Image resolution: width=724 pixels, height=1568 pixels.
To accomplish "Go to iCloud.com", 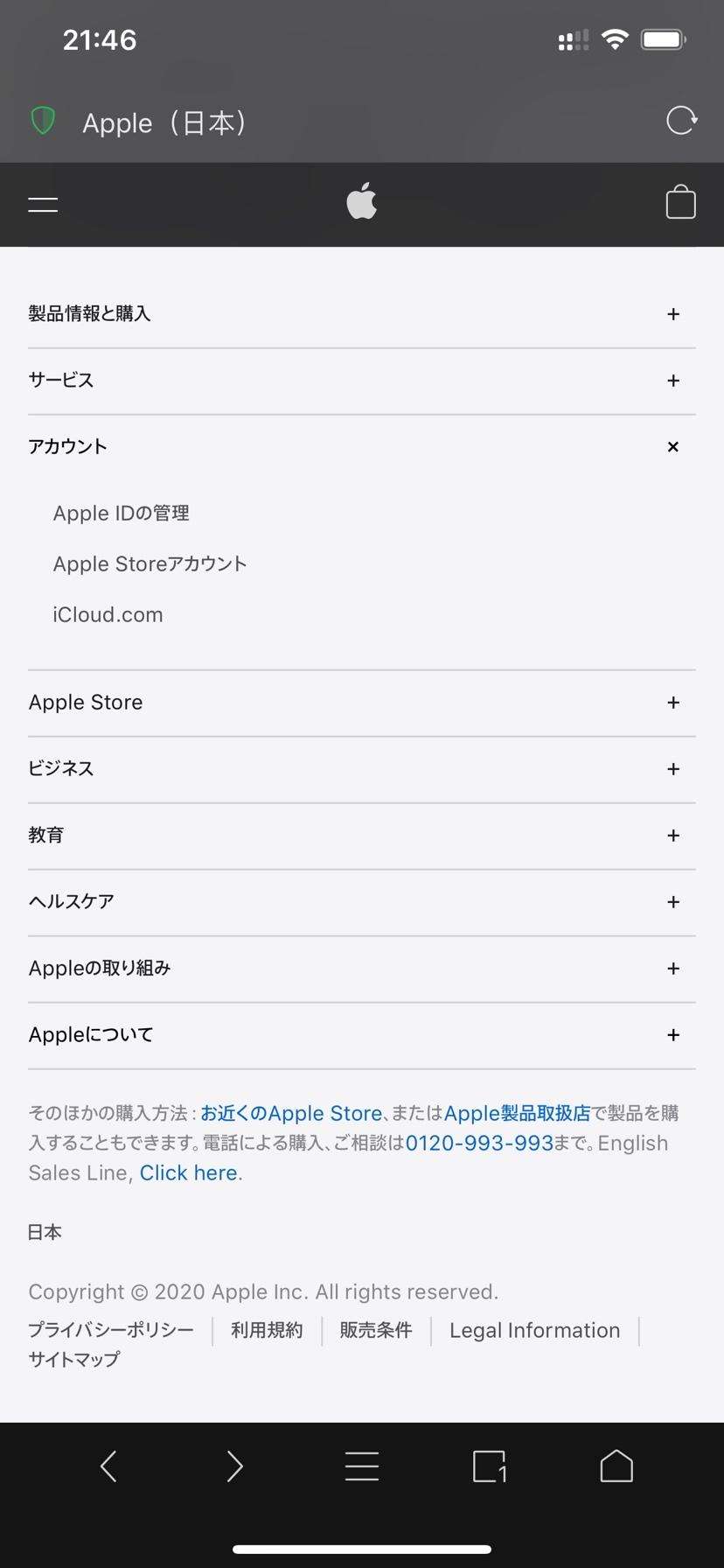I will (108, 615).
